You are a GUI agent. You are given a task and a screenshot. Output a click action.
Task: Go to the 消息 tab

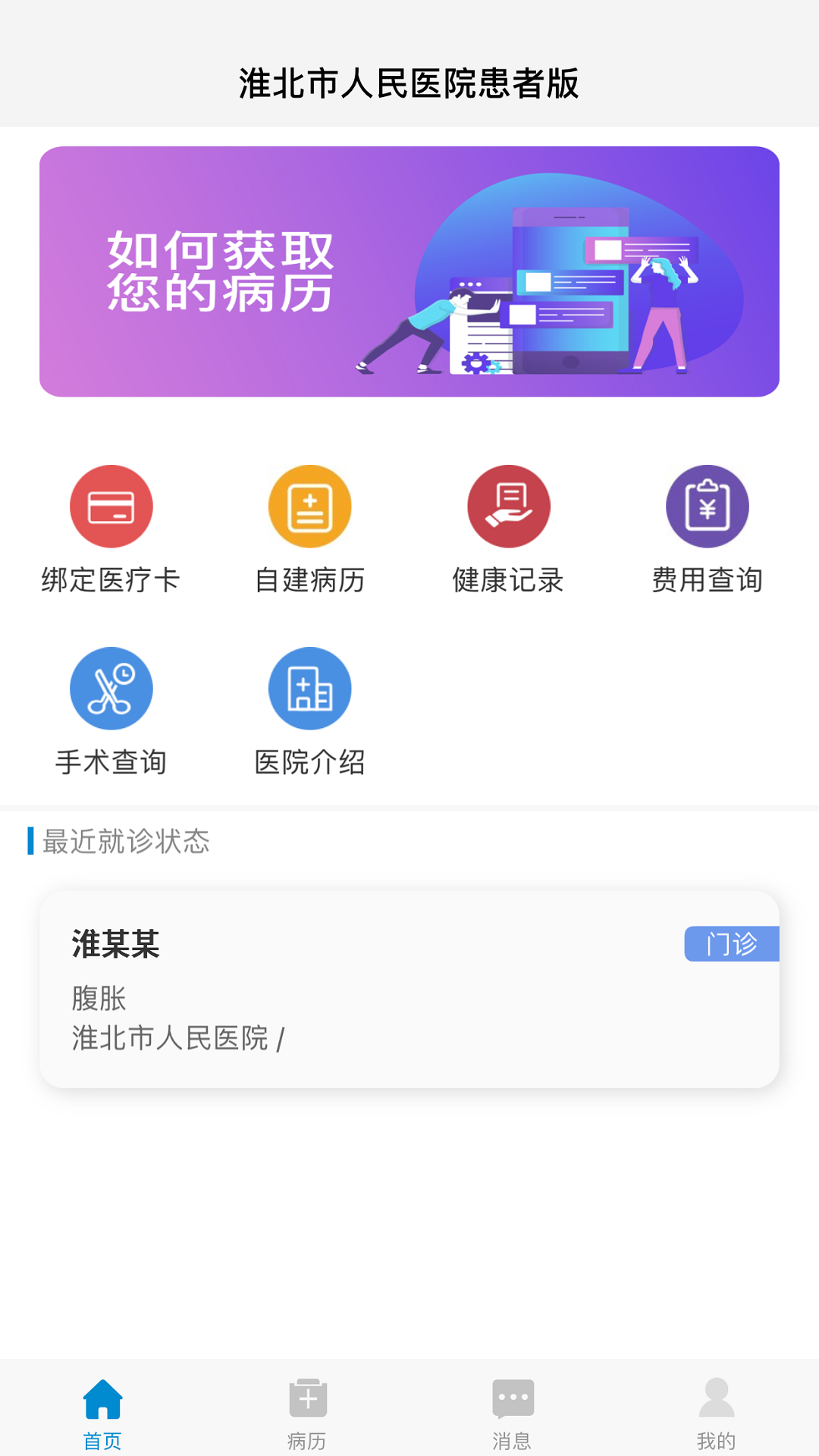pyautogui.click(x=512, y=1410)
